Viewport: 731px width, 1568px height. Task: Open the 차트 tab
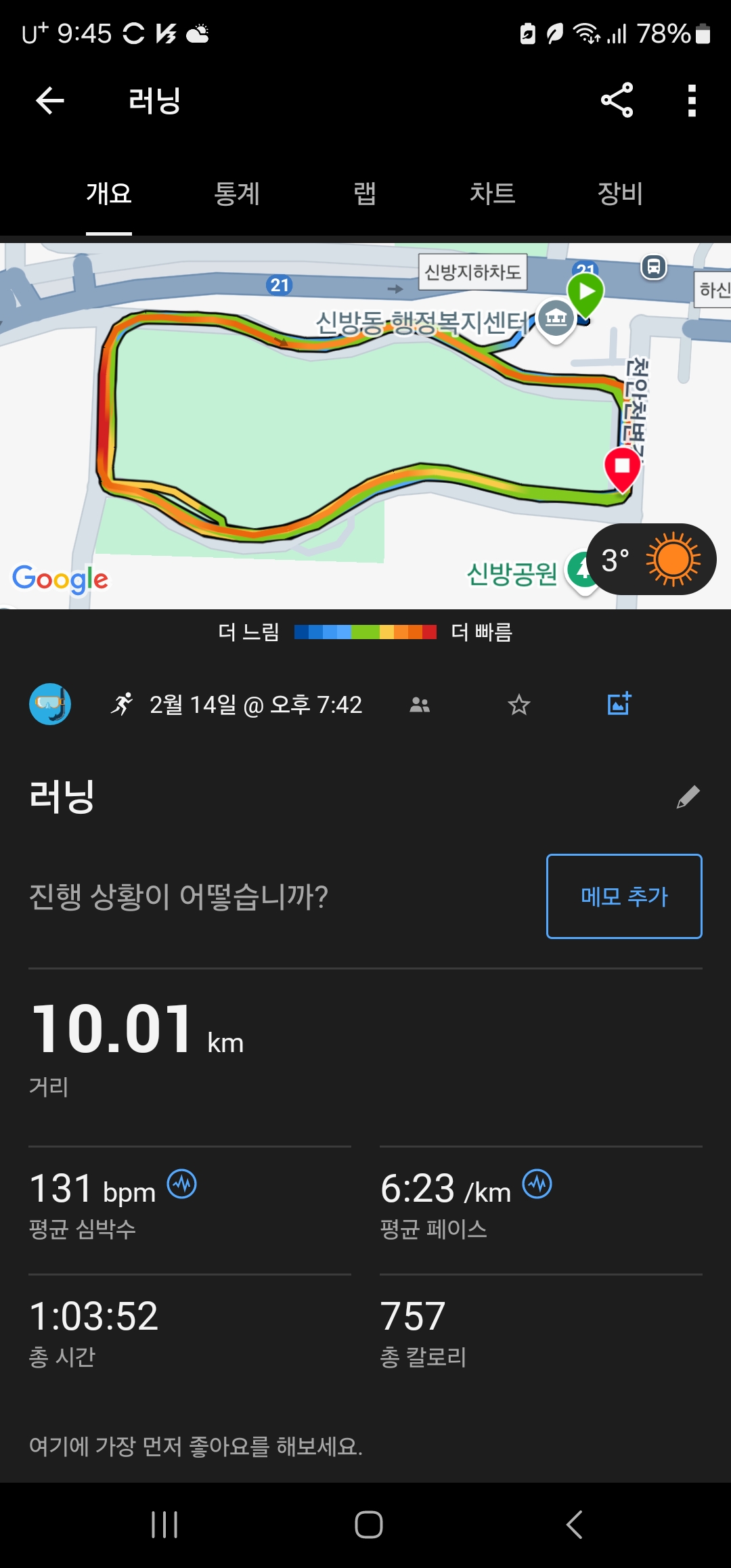[493, 194]
